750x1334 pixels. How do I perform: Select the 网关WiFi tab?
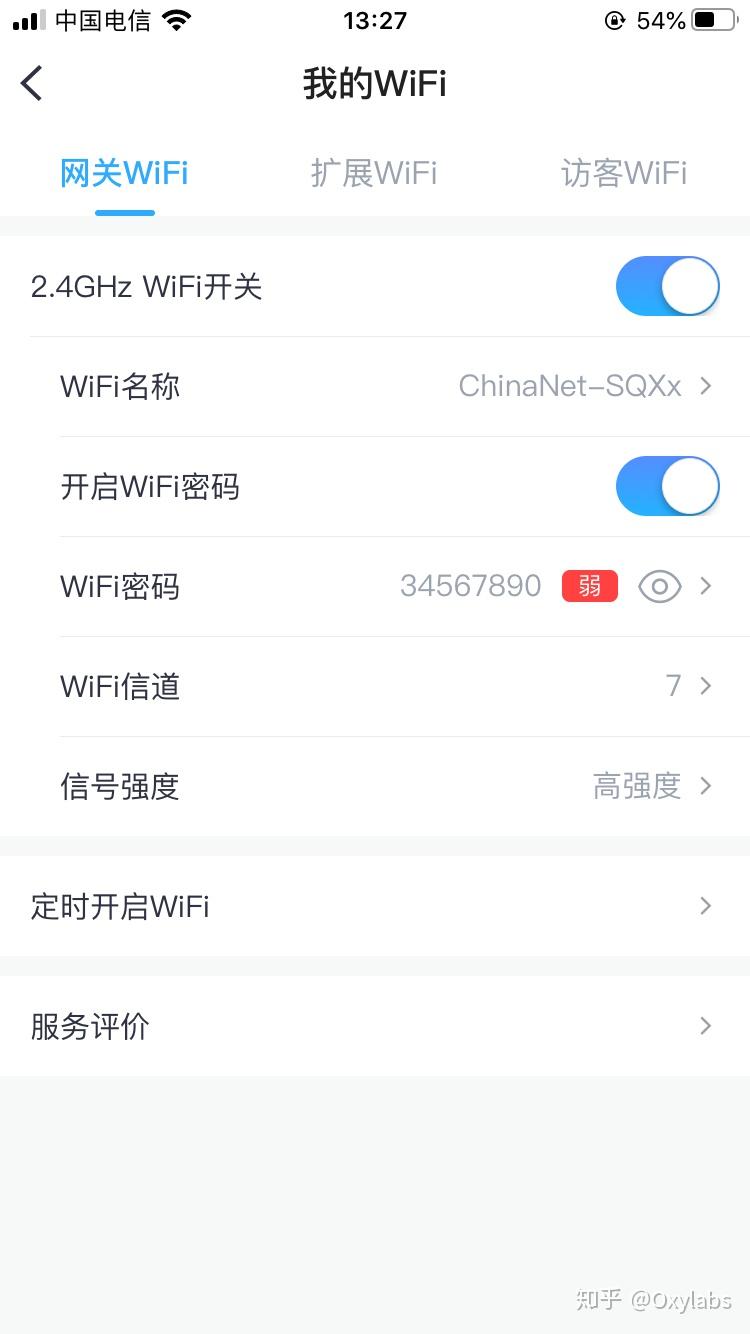tap(124, 173)
